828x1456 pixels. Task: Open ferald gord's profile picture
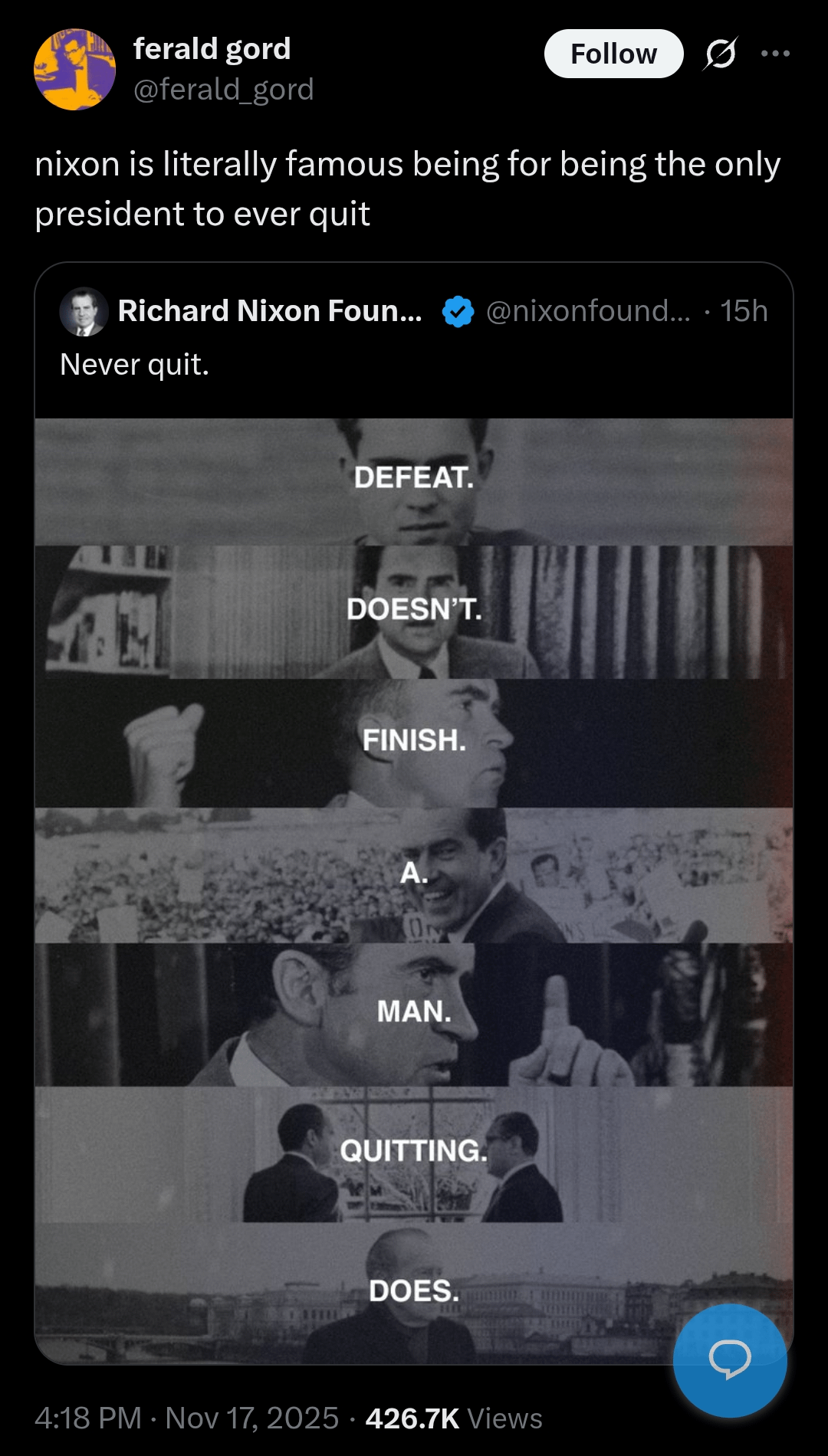pos(74,70)
